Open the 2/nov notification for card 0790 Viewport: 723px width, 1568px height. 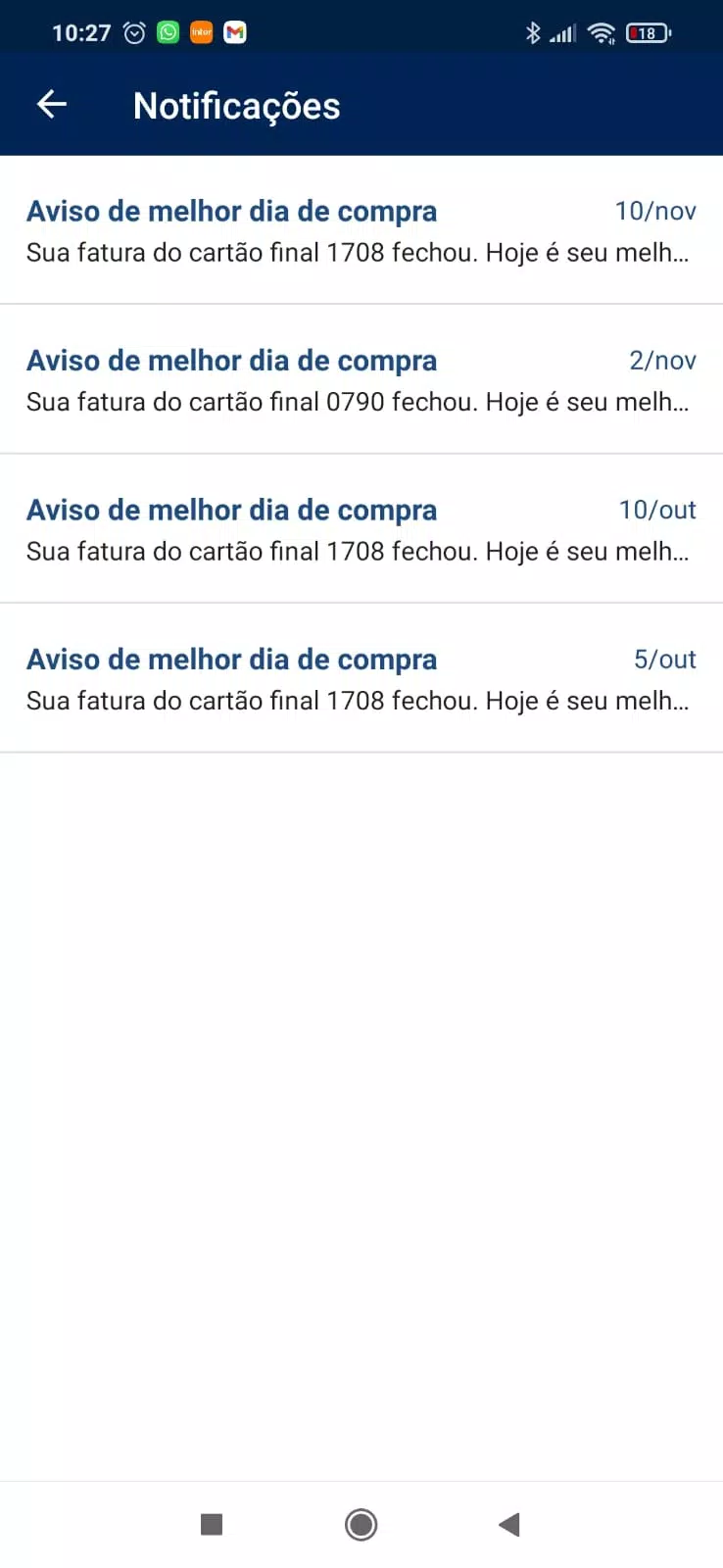pyautogui.click(x=361, y=379)
